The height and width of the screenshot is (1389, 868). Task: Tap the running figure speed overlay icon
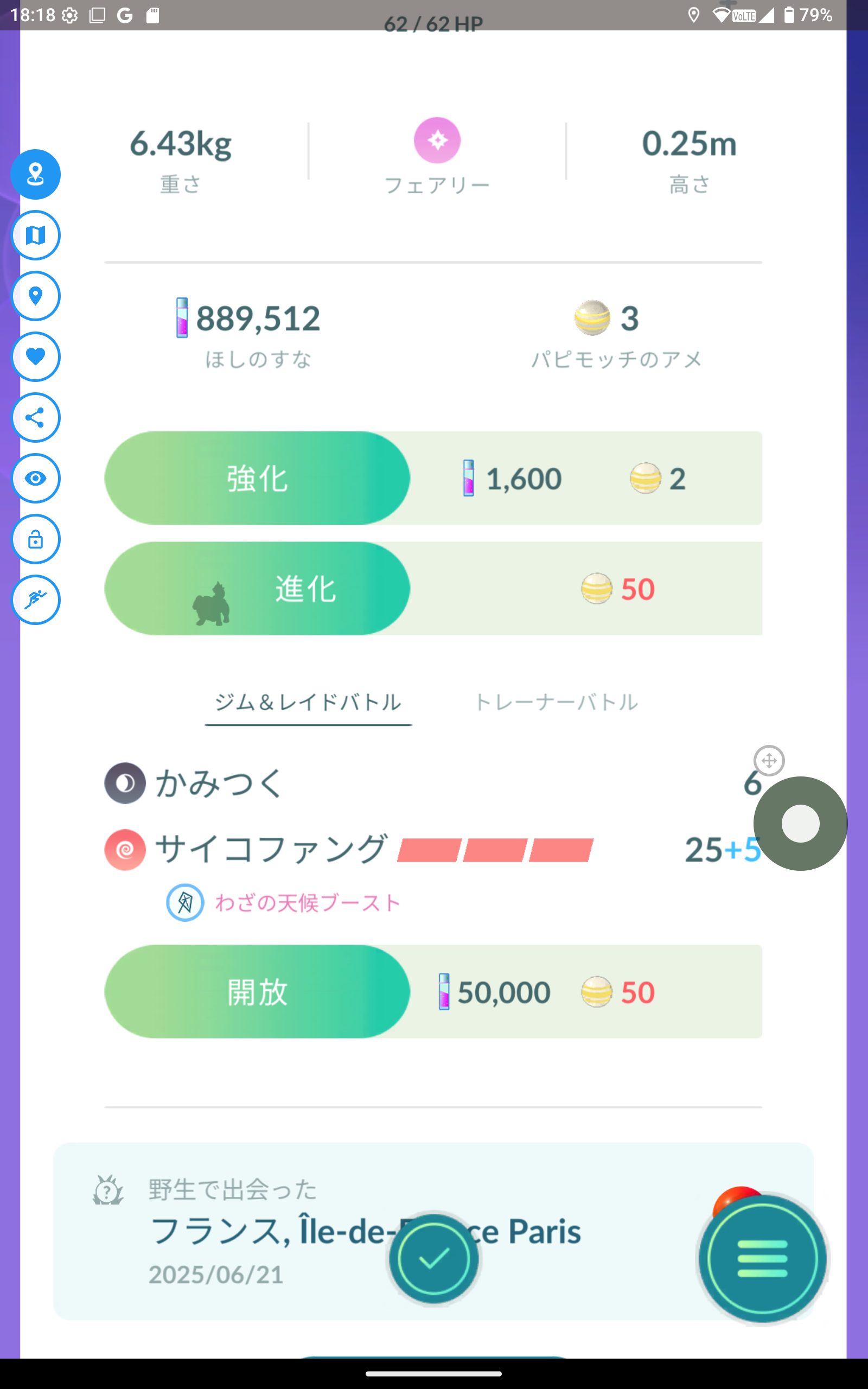coord(36,600)
